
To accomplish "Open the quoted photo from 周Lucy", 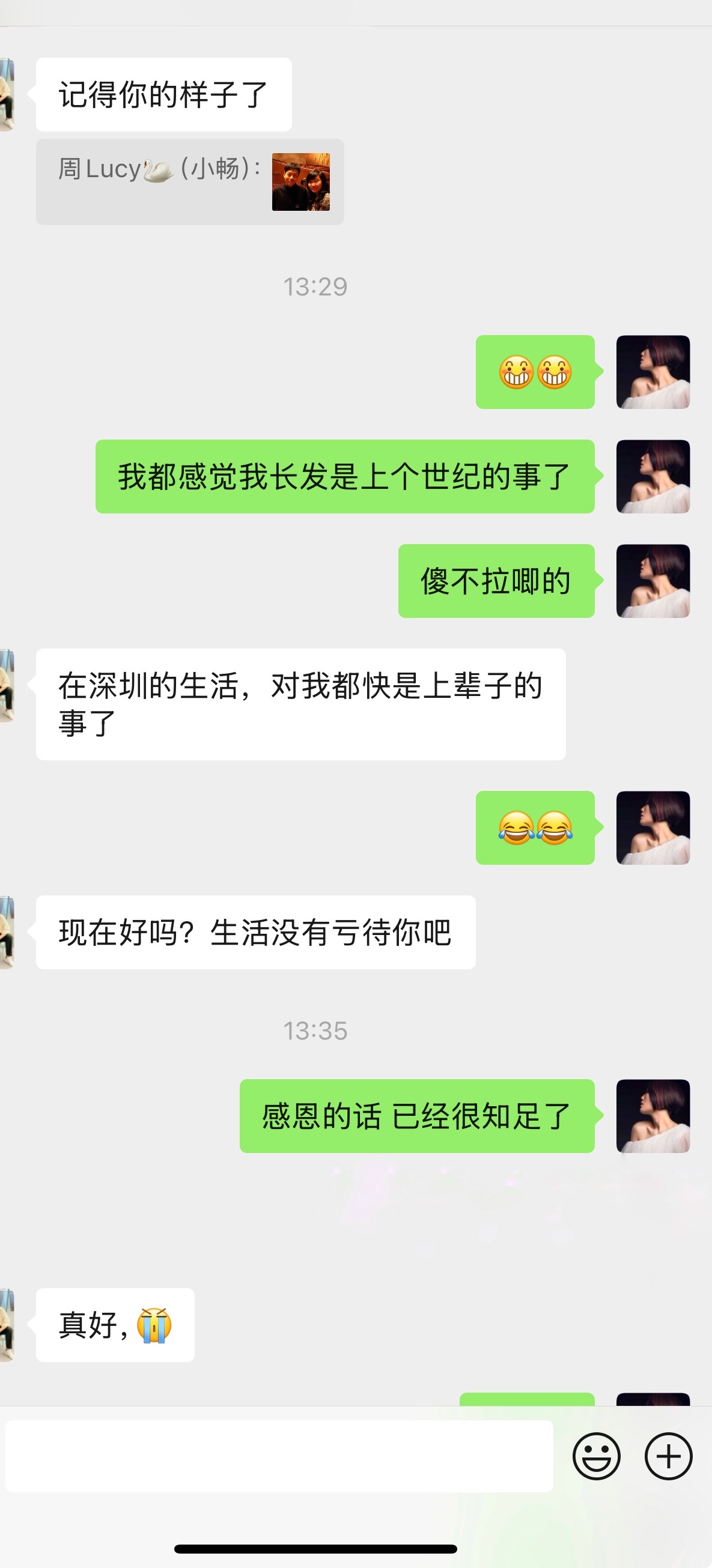I will coord(301,182).
